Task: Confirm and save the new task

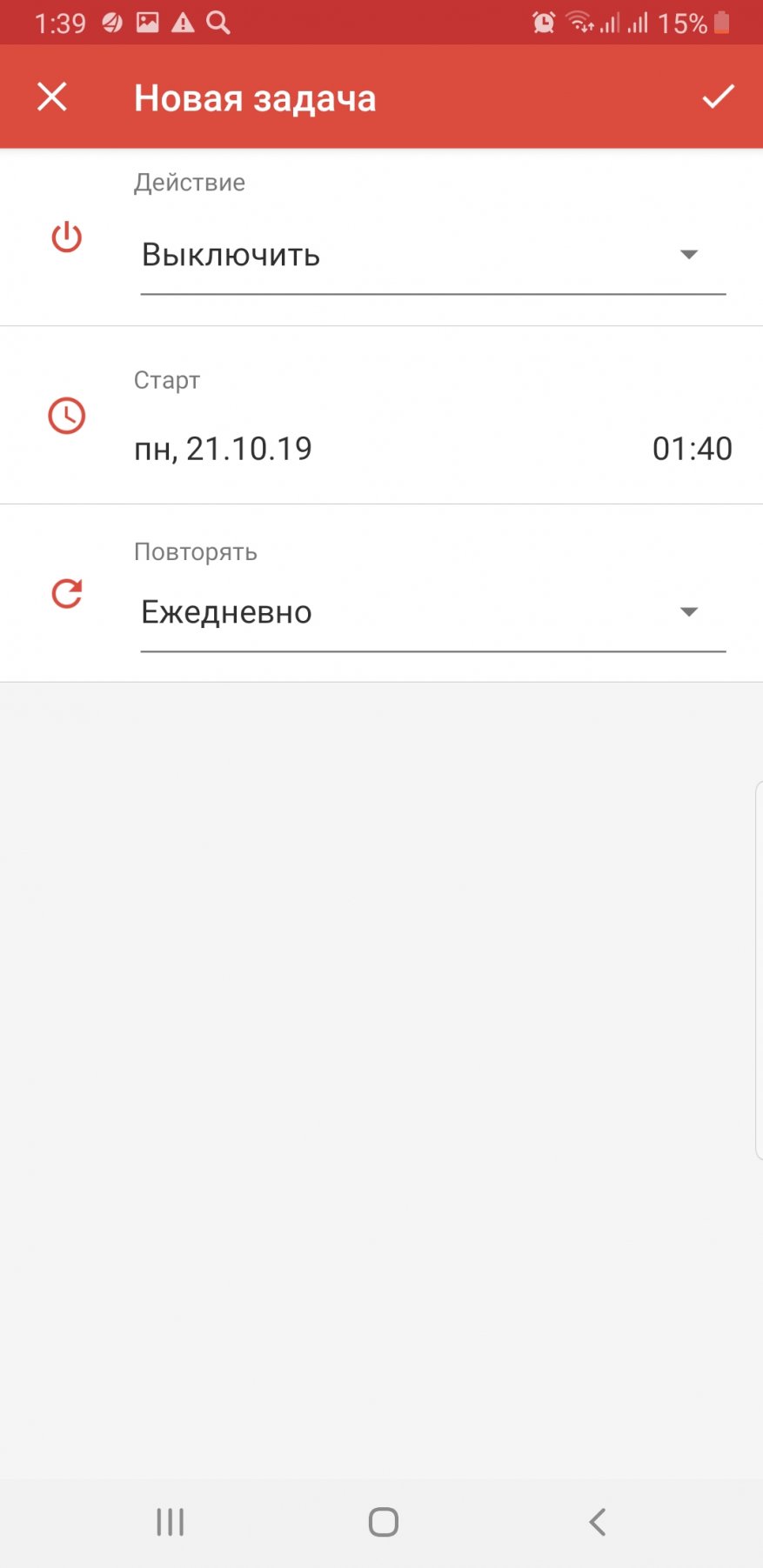Action: [x=718, y=97]
